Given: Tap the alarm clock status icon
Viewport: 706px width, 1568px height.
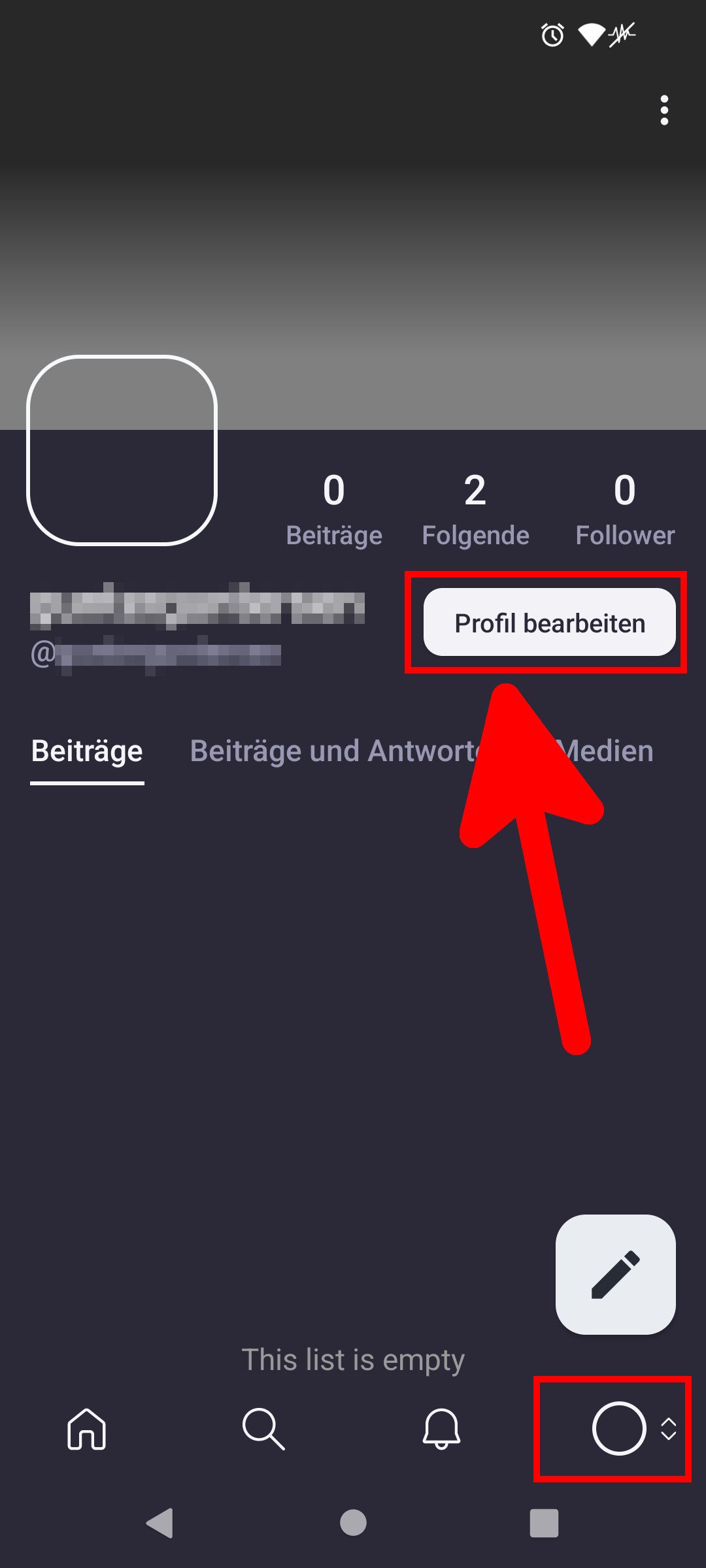Looking at the screenshot, I should point(550,36).
